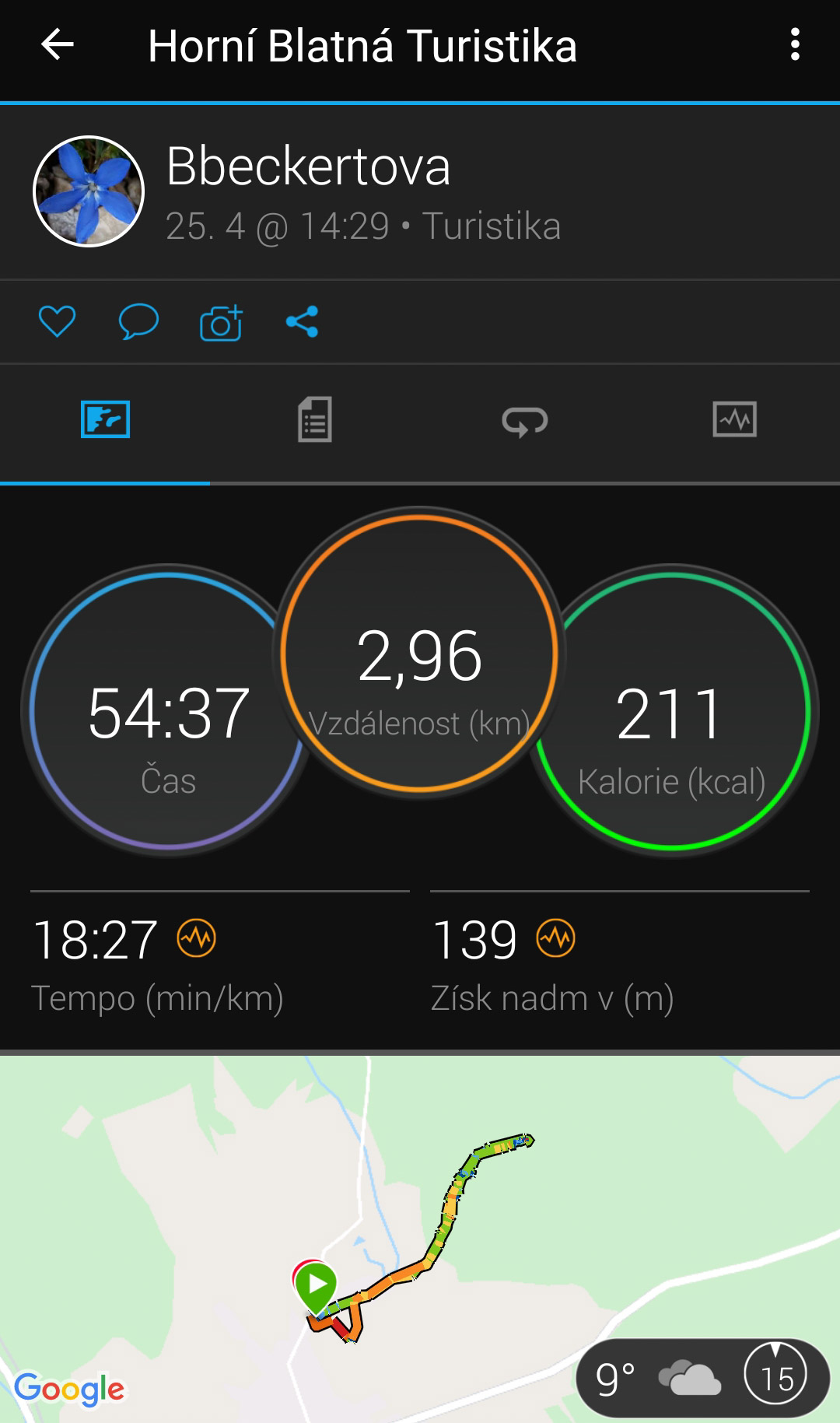Switch to the laps tab
The width and height of the screenshot is (840, 1423).
coord(525,421)
